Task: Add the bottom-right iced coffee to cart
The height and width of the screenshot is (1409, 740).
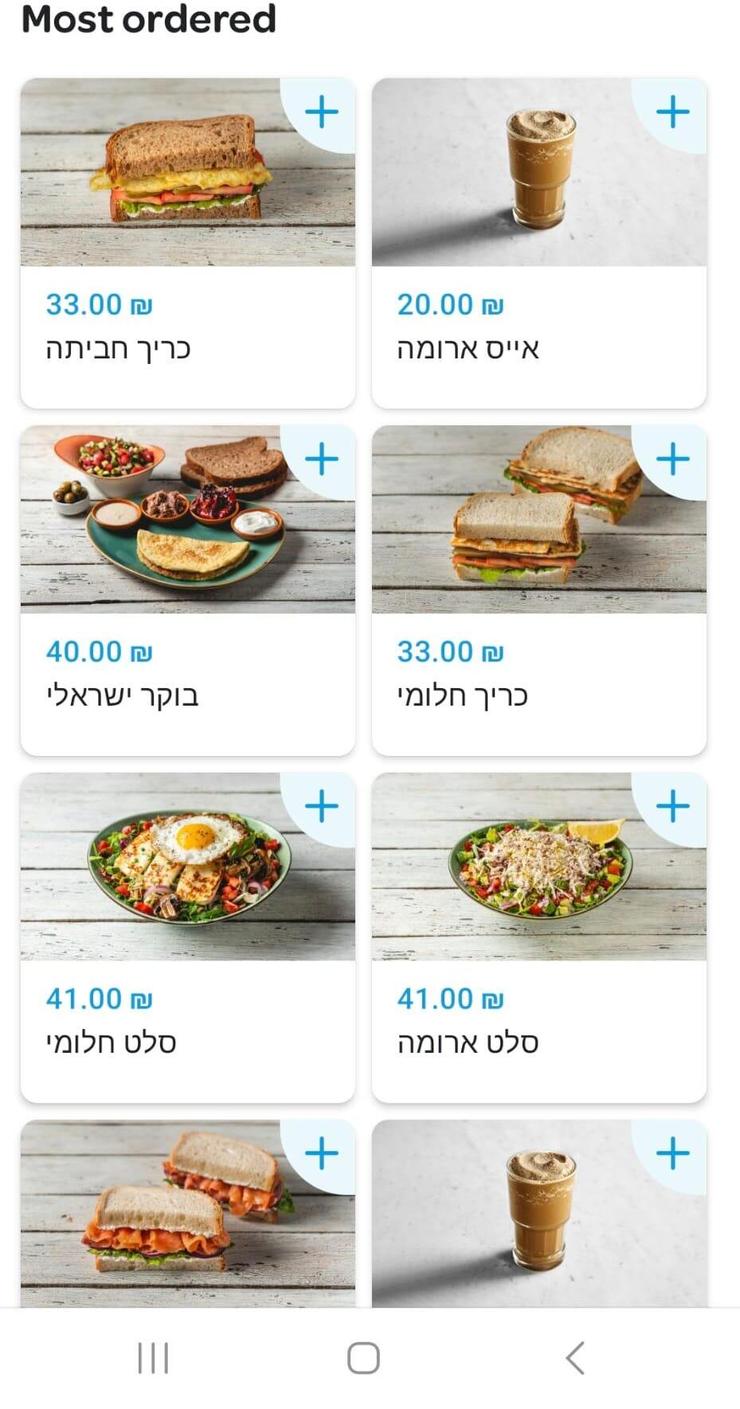Action: coord(672,1153)
